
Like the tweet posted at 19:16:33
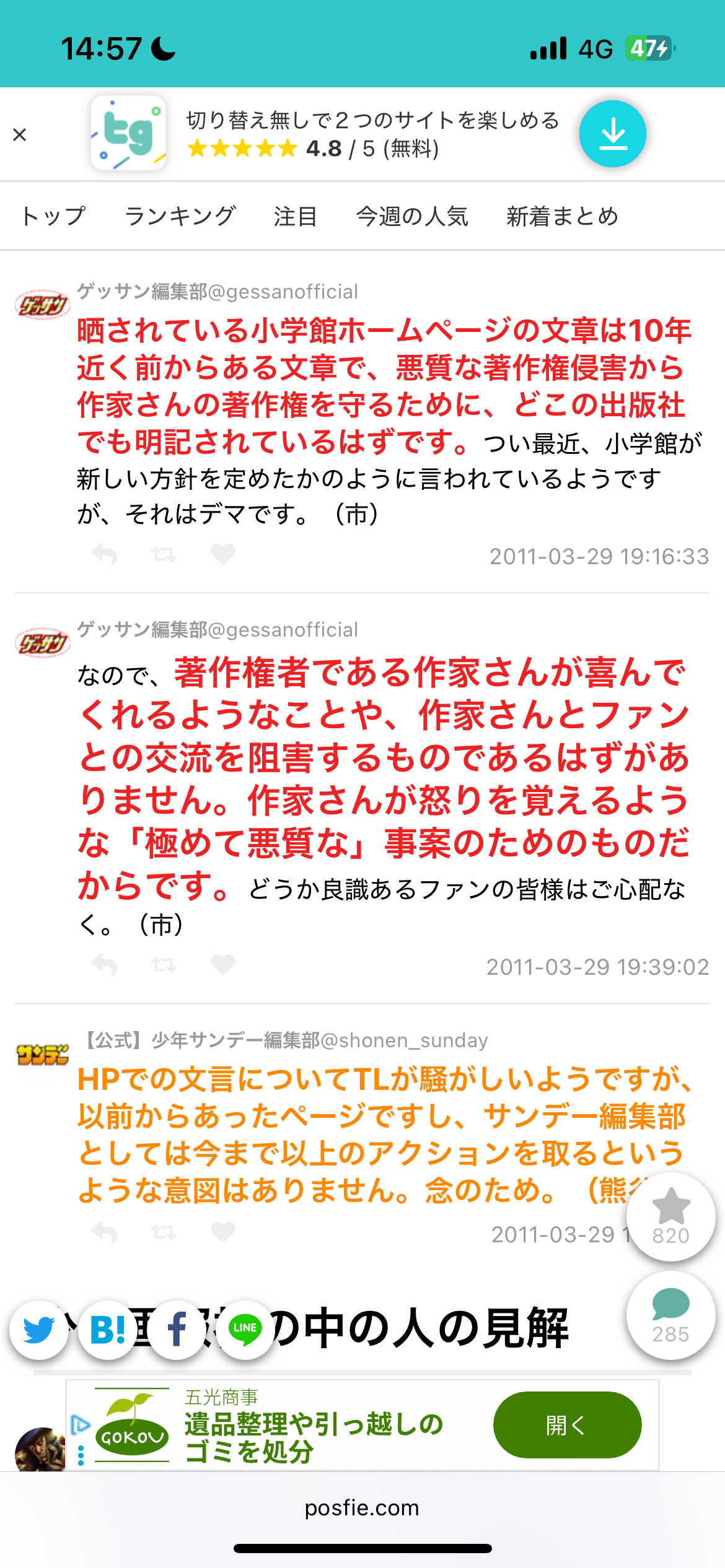point(223,554)
